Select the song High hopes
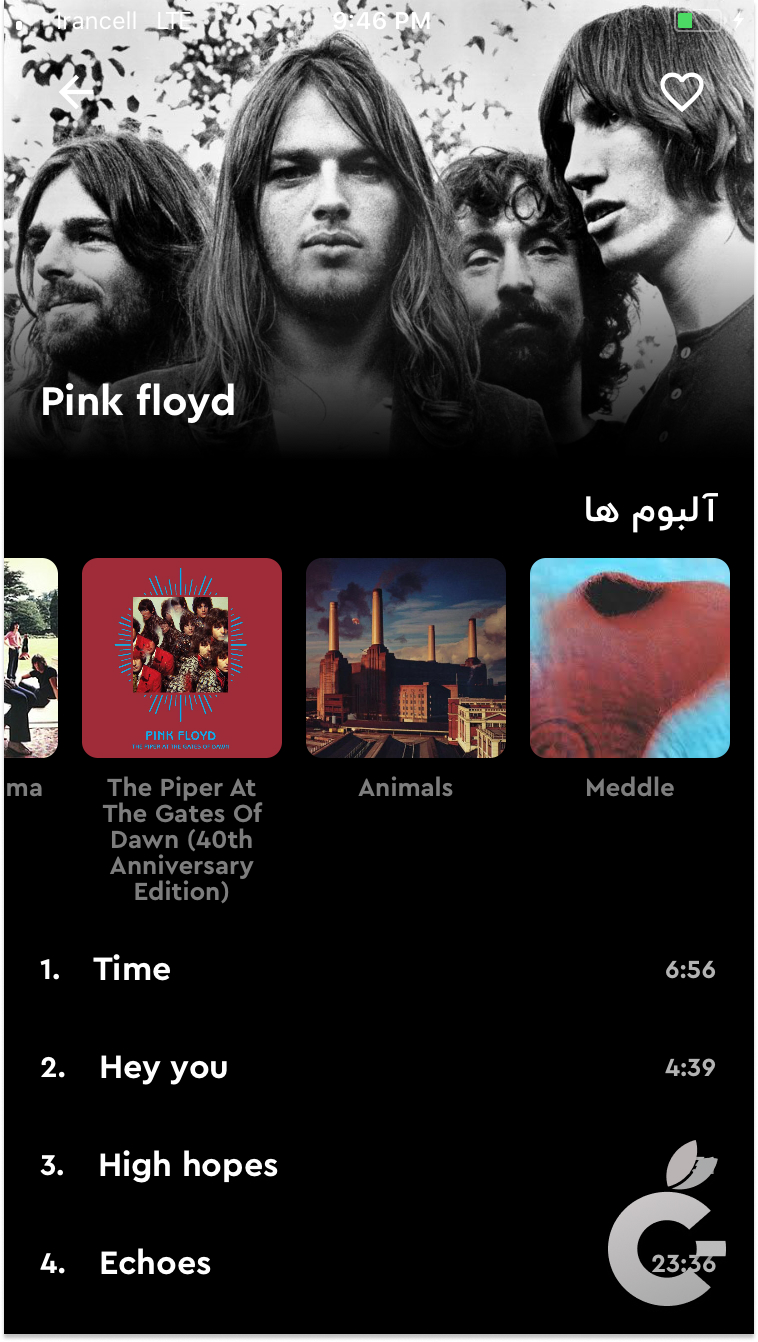The height and width of the screenshot is (1342, 758). point(188,1165)
